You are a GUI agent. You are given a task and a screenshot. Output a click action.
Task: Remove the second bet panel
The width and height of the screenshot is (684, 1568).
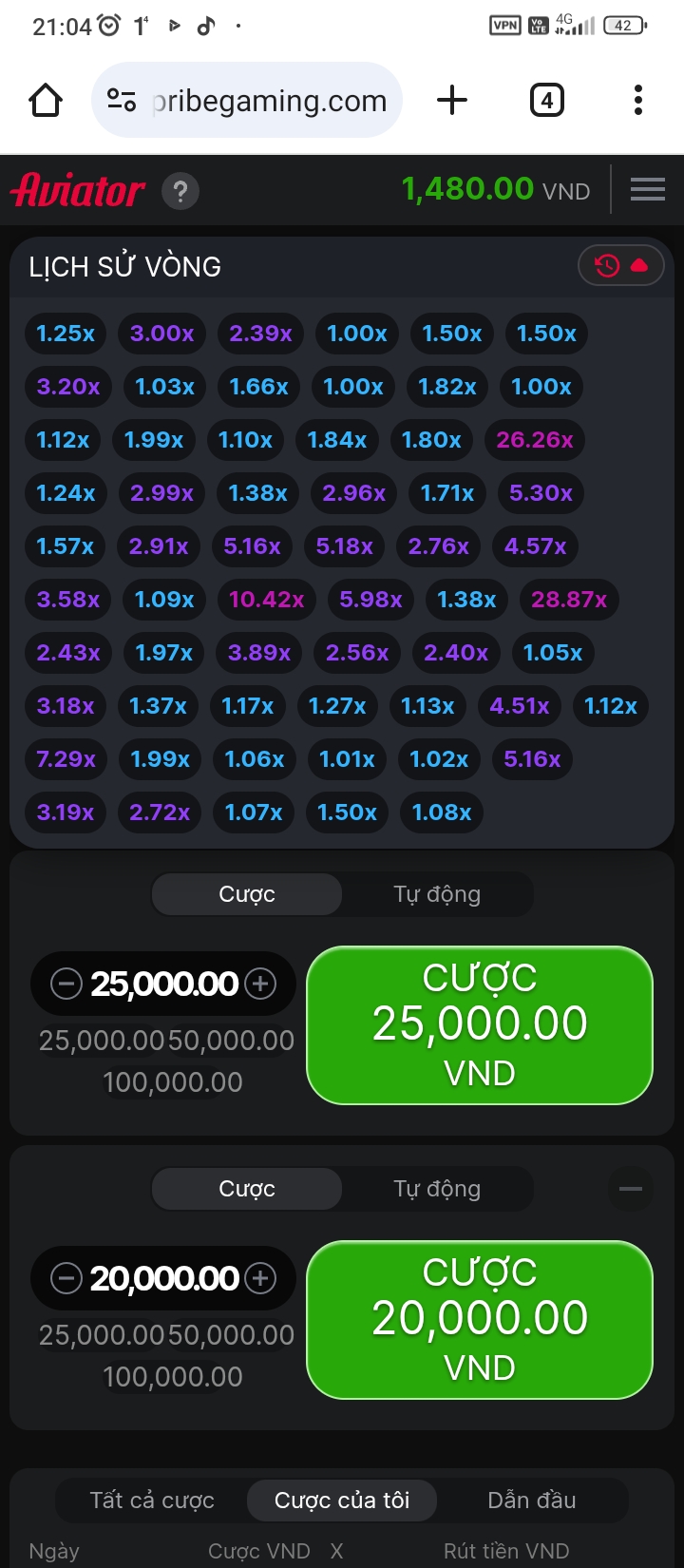coord(631,1189)
